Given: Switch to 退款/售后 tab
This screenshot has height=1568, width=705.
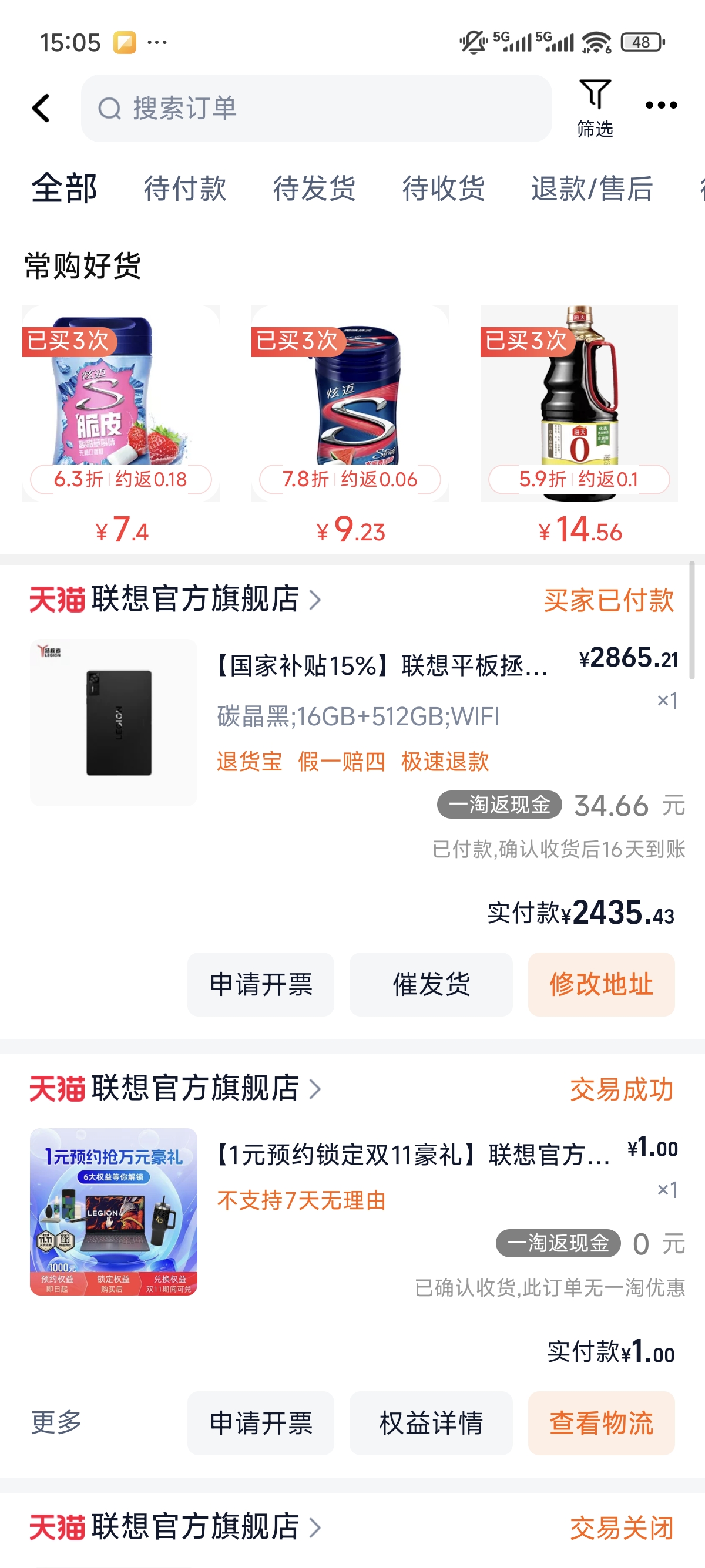Looking at the screenshot, I should coord(592,189).
